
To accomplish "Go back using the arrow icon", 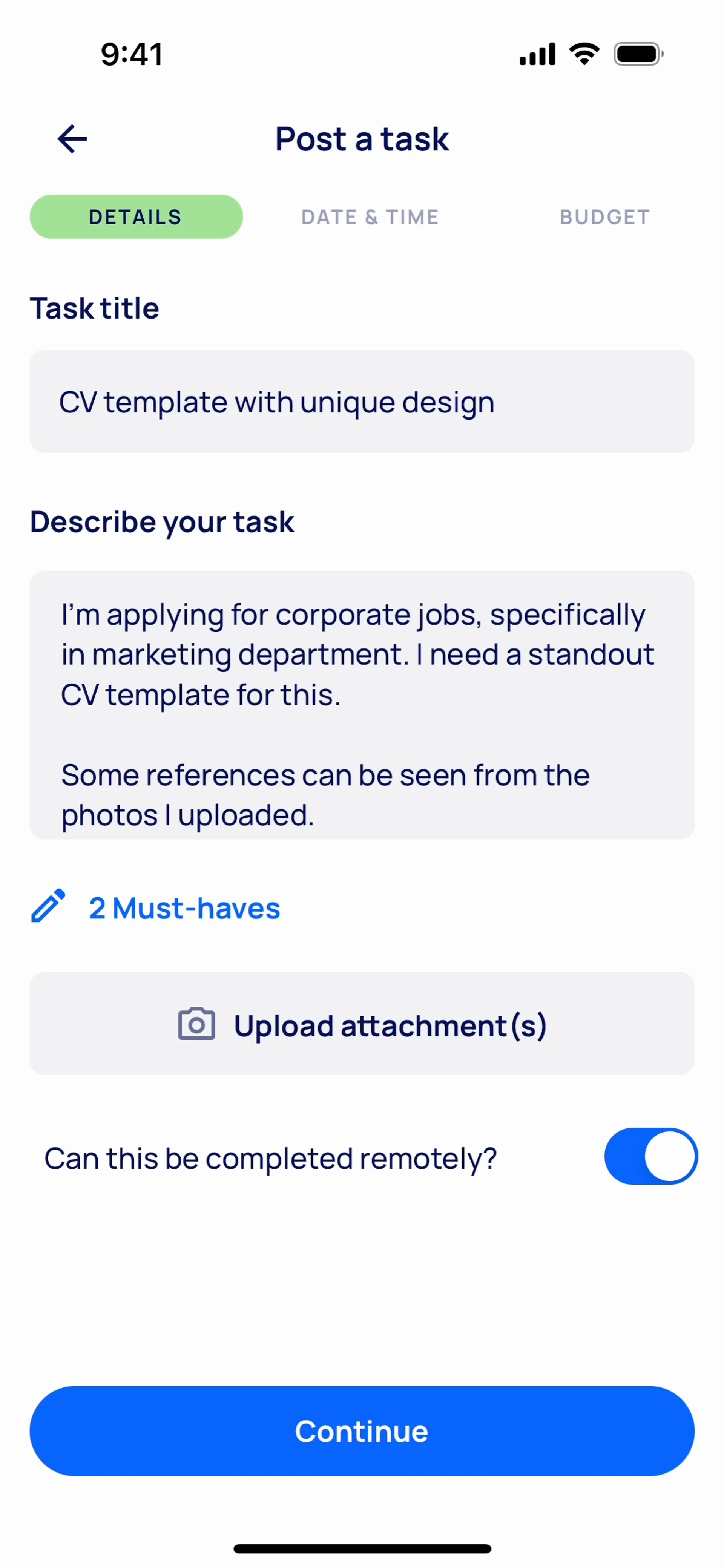I will (72, 139).
